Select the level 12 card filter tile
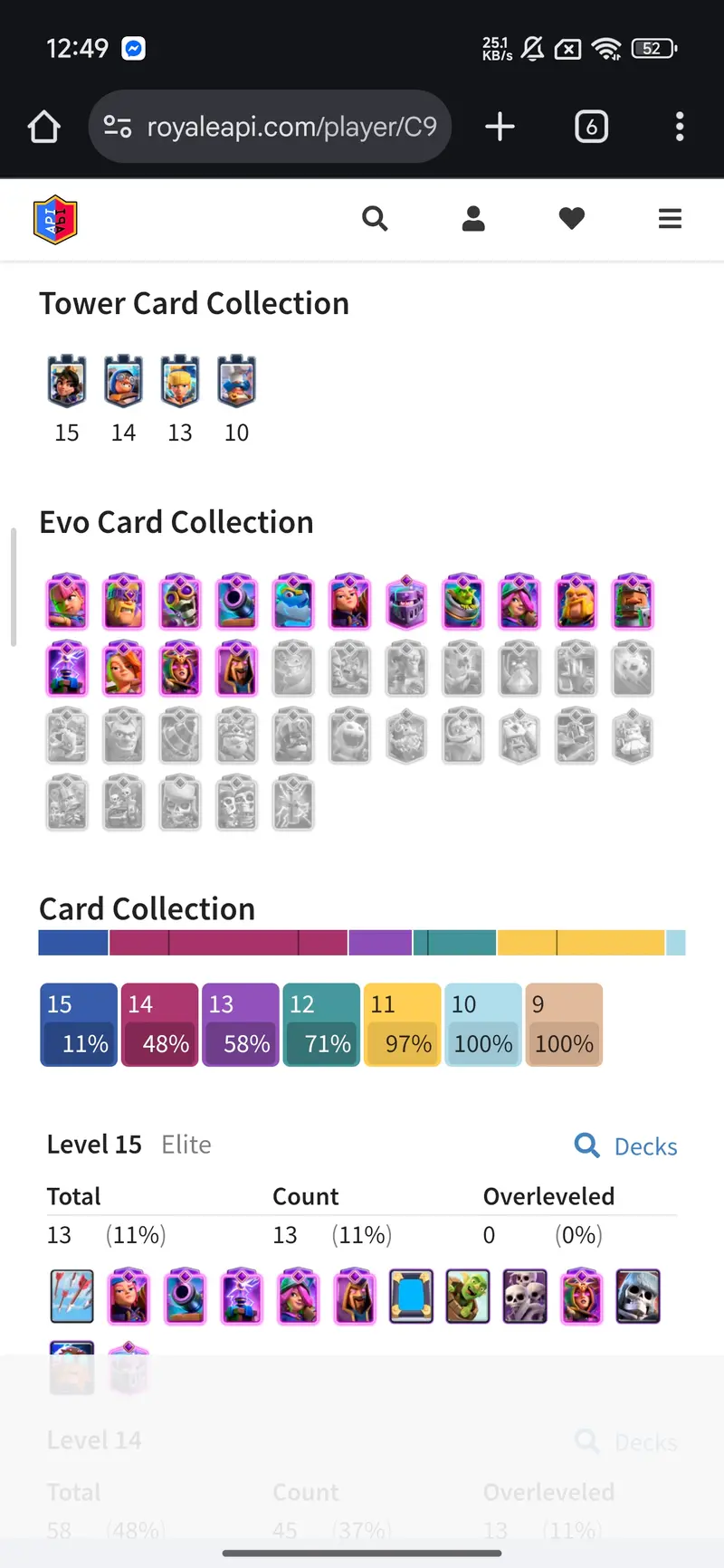 [321, 1024]
